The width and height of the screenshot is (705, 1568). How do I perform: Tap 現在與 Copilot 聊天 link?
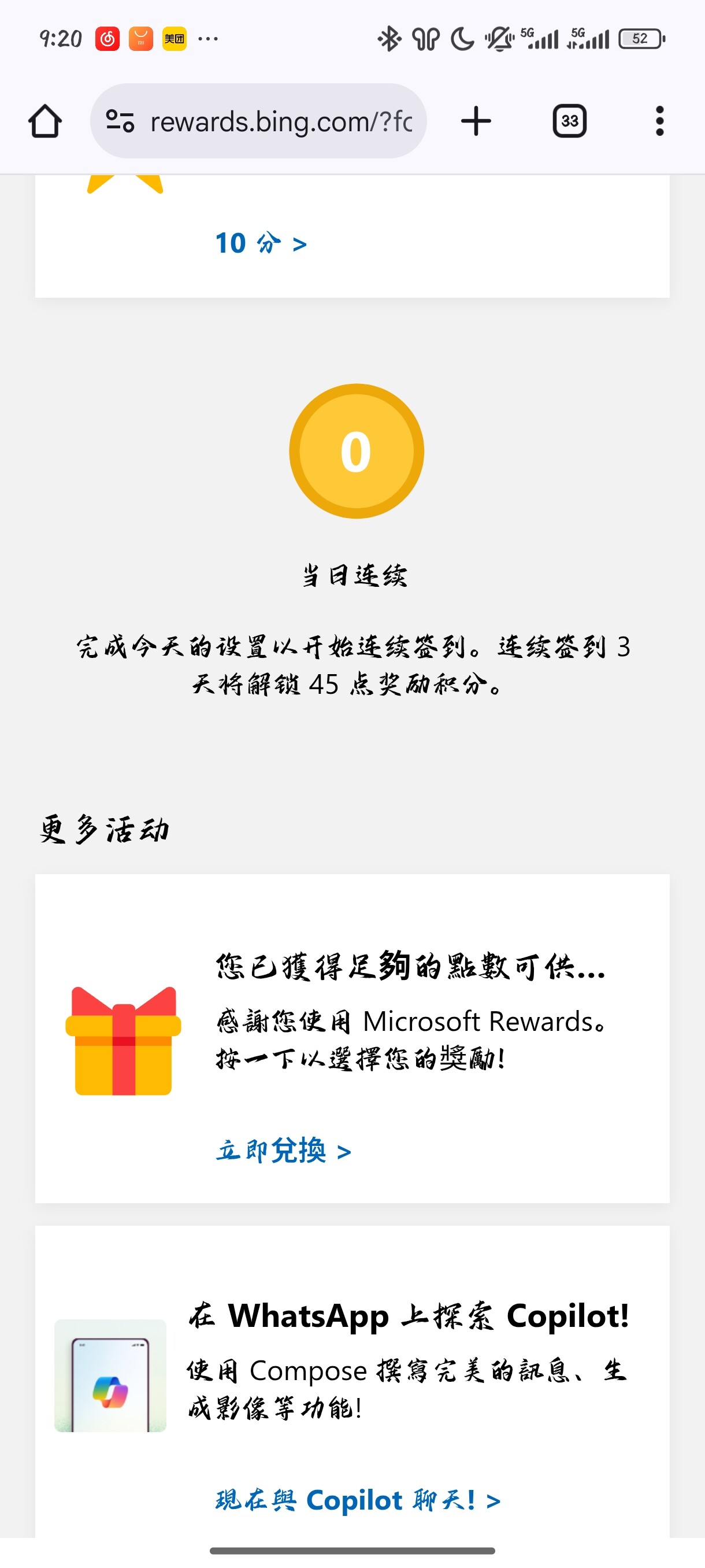(x=358, y=1500)
